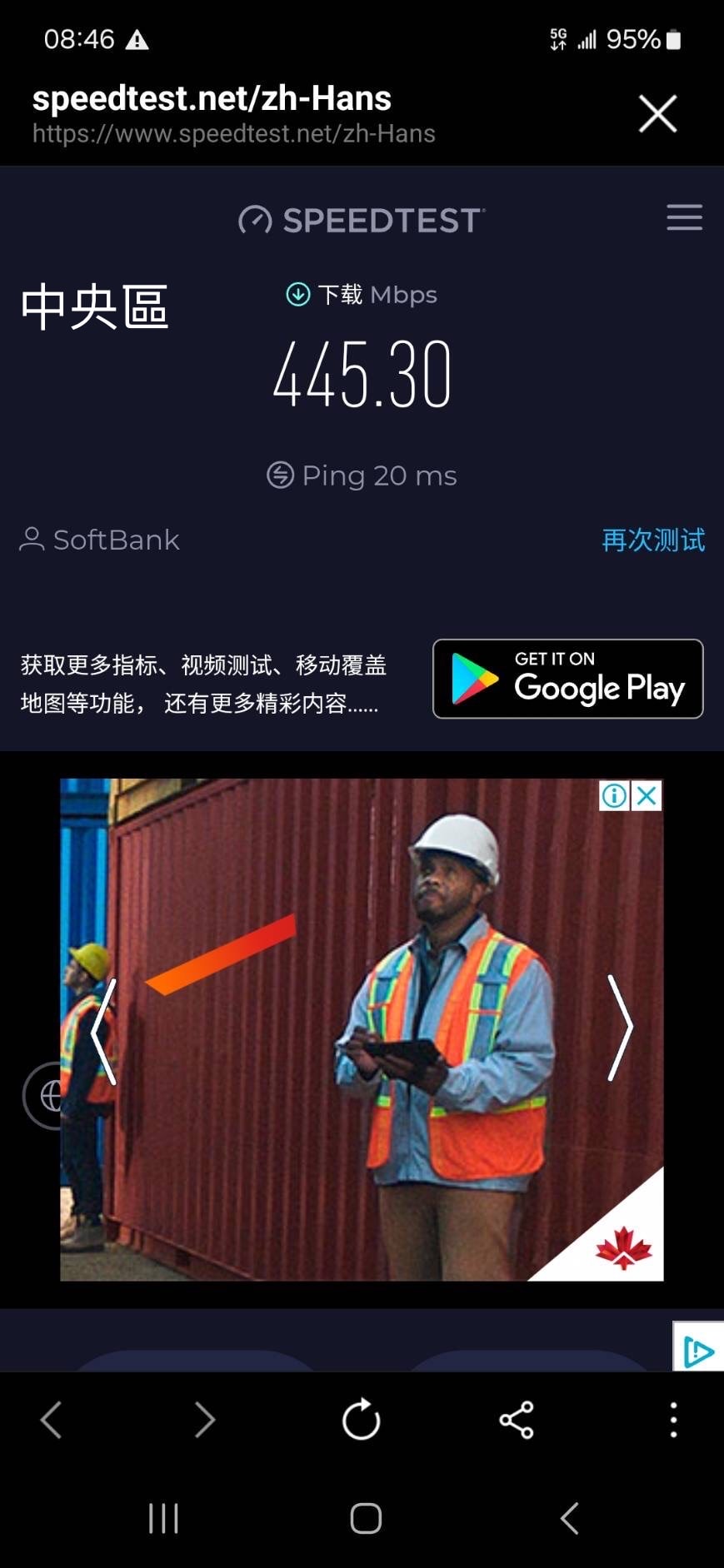Share this page link
The height and width of the screenshot is (1568, 724).
click(517, 1419)
